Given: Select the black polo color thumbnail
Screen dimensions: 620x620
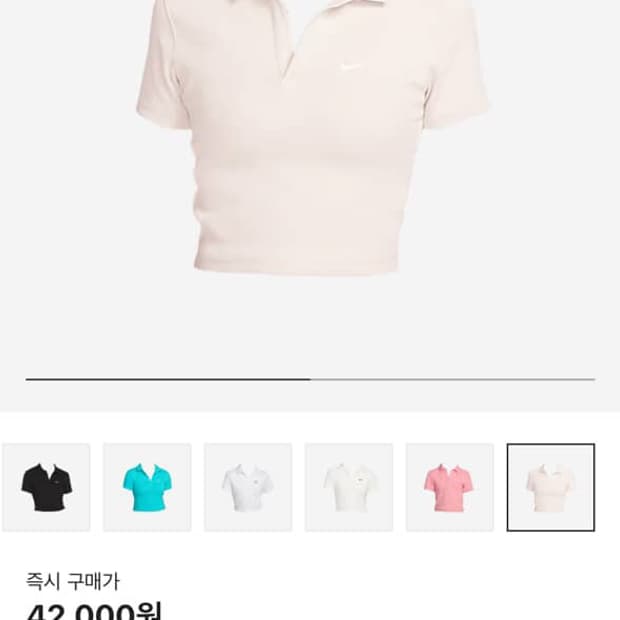Looking at the screenshot, I should tap(46, 487).
